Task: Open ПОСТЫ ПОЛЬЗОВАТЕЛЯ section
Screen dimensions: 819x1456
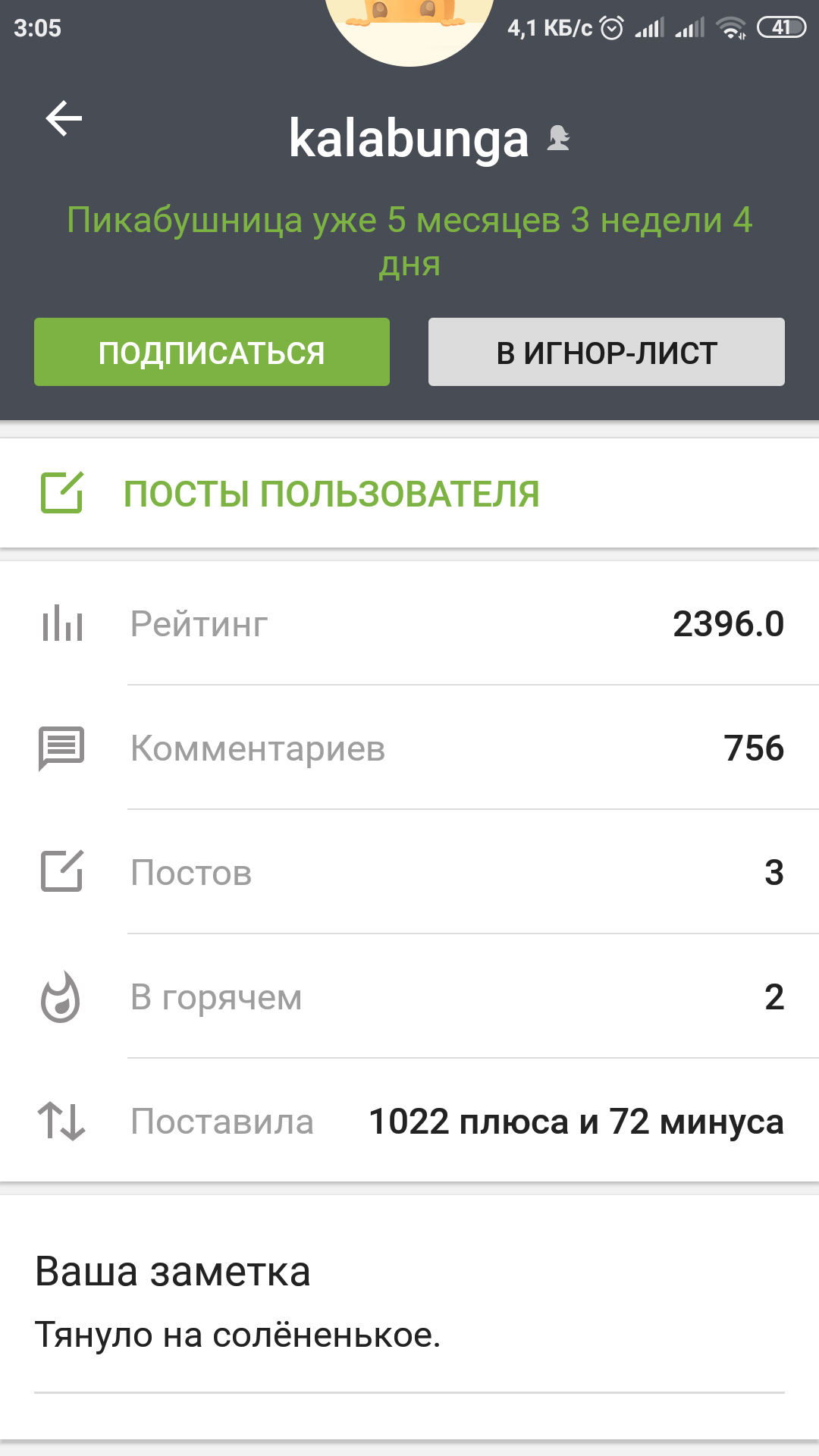Action: point(331,494)
